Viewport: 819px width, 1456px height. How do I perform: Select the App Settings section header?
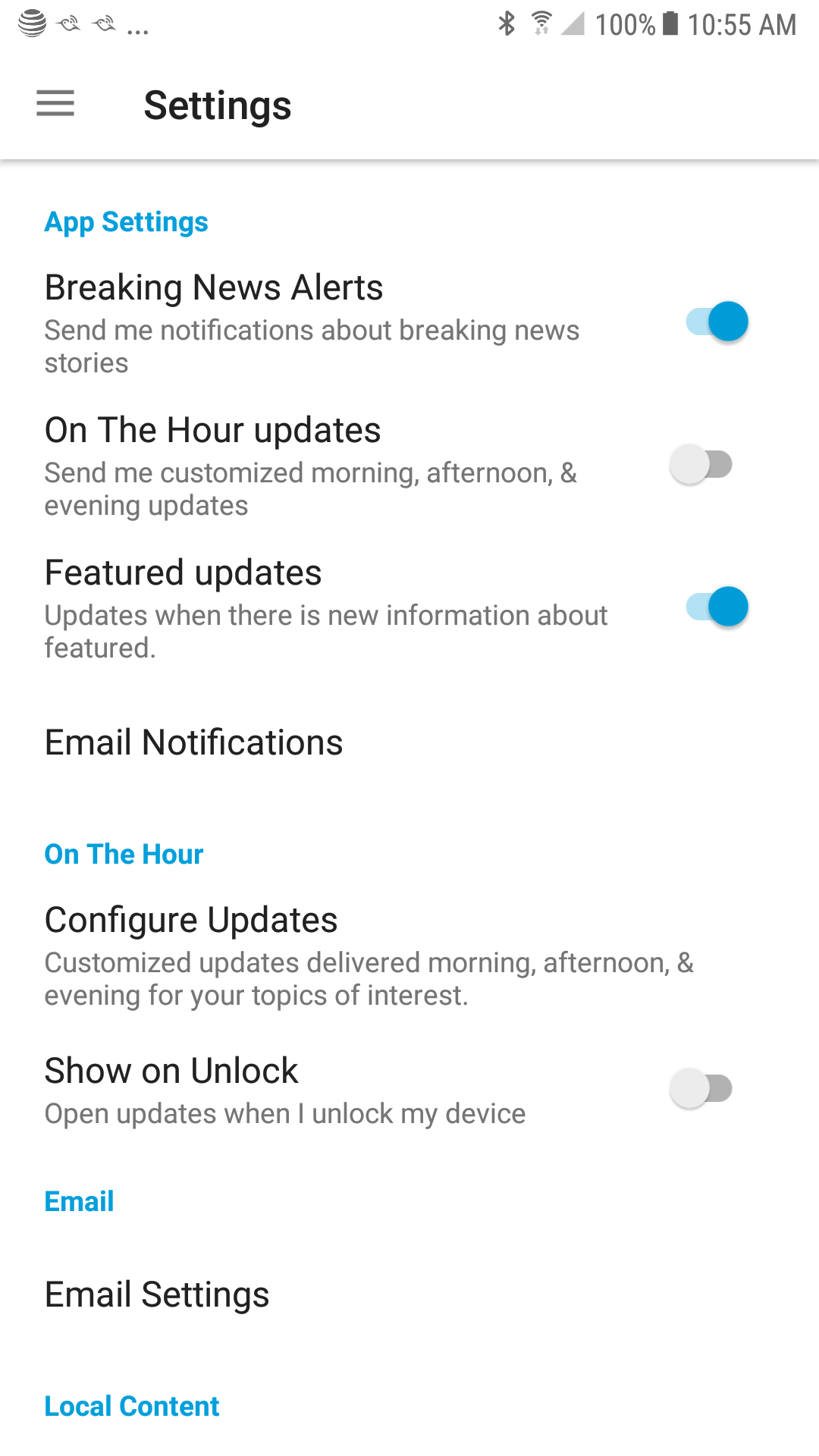pos(126,221)
